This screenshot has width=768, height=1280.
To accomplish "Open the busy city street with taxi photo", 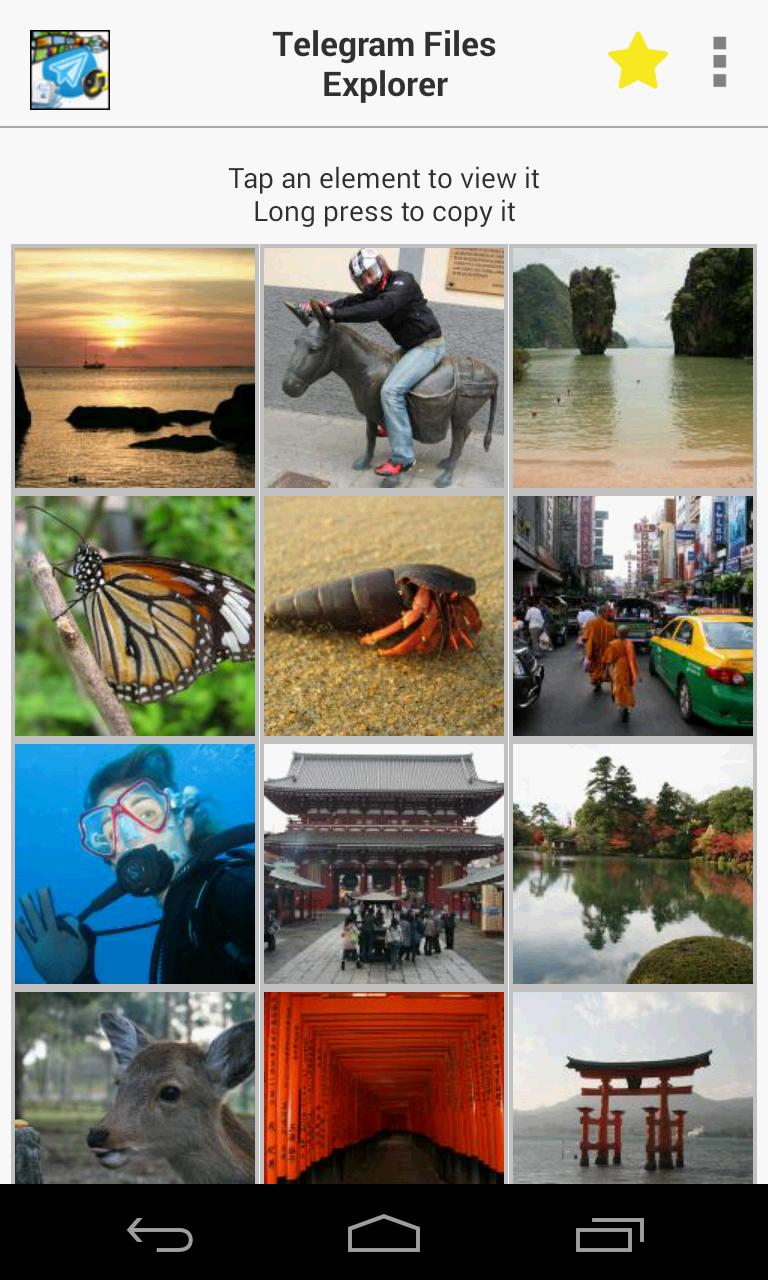I will point(632,614).
